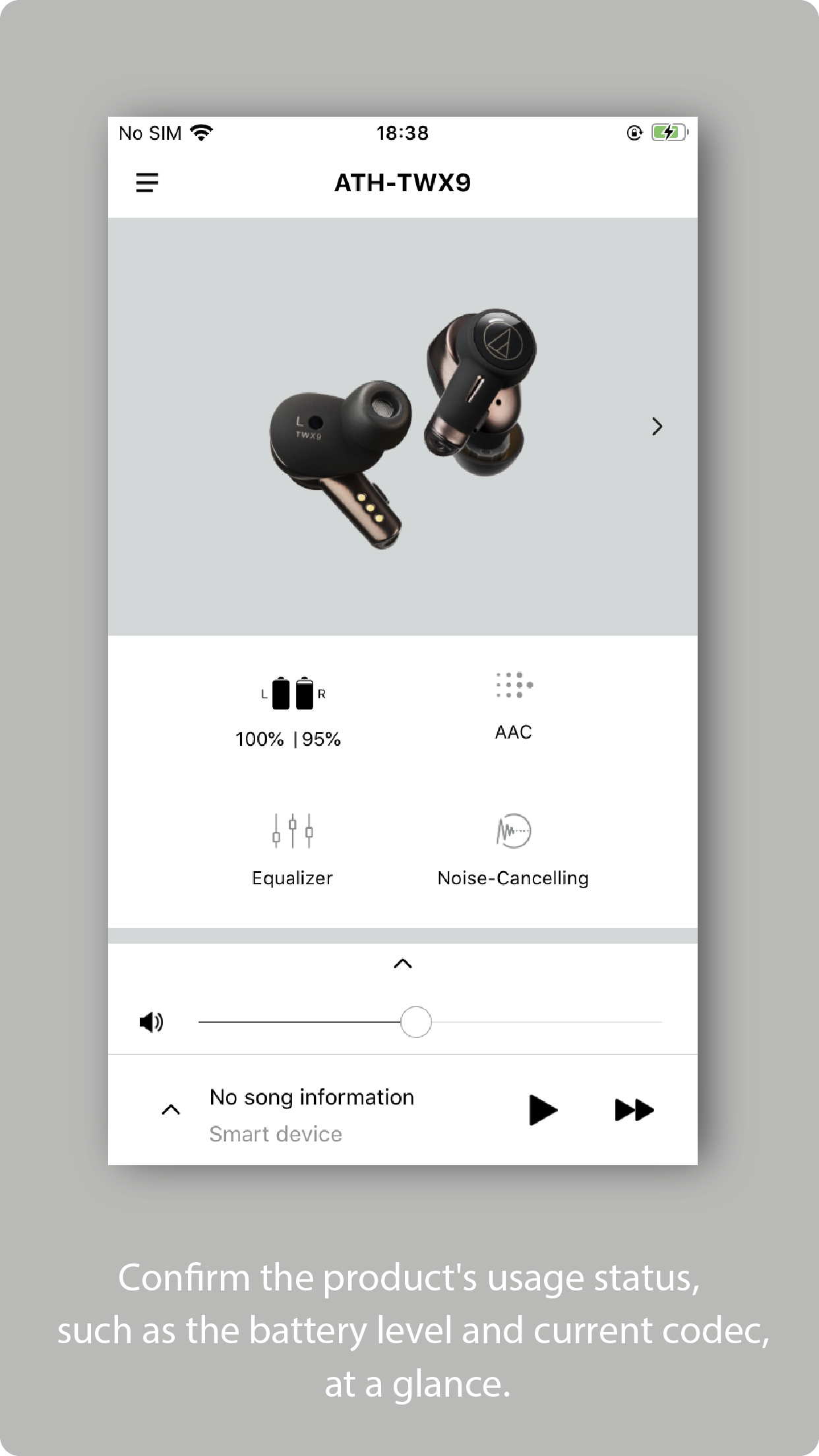
Task: Advance to next product image
Action: point(657,427)
